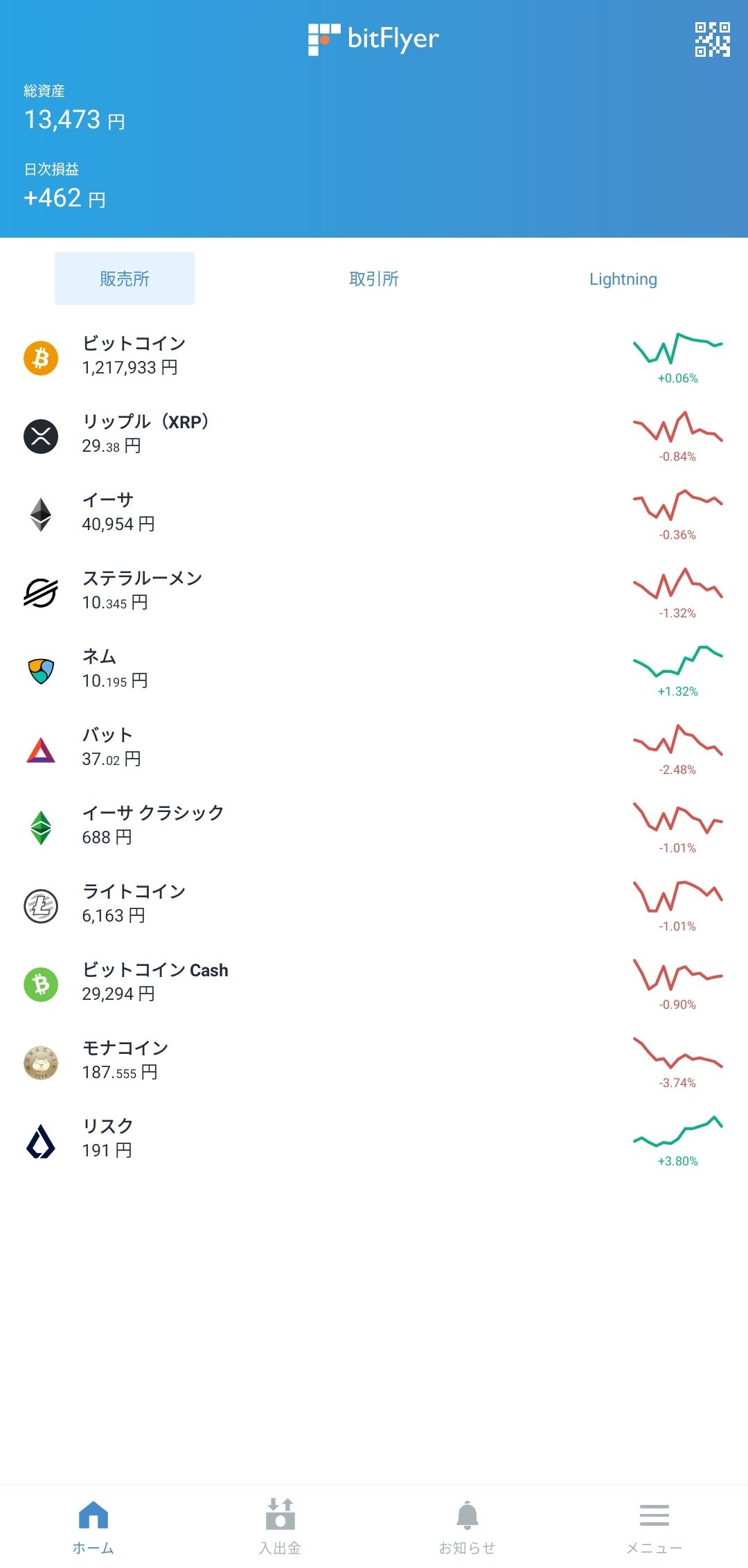Viewport: 748px width, 1568px height.
Task: Open the イーサ クラシック row
Action: tap(374, 827)
